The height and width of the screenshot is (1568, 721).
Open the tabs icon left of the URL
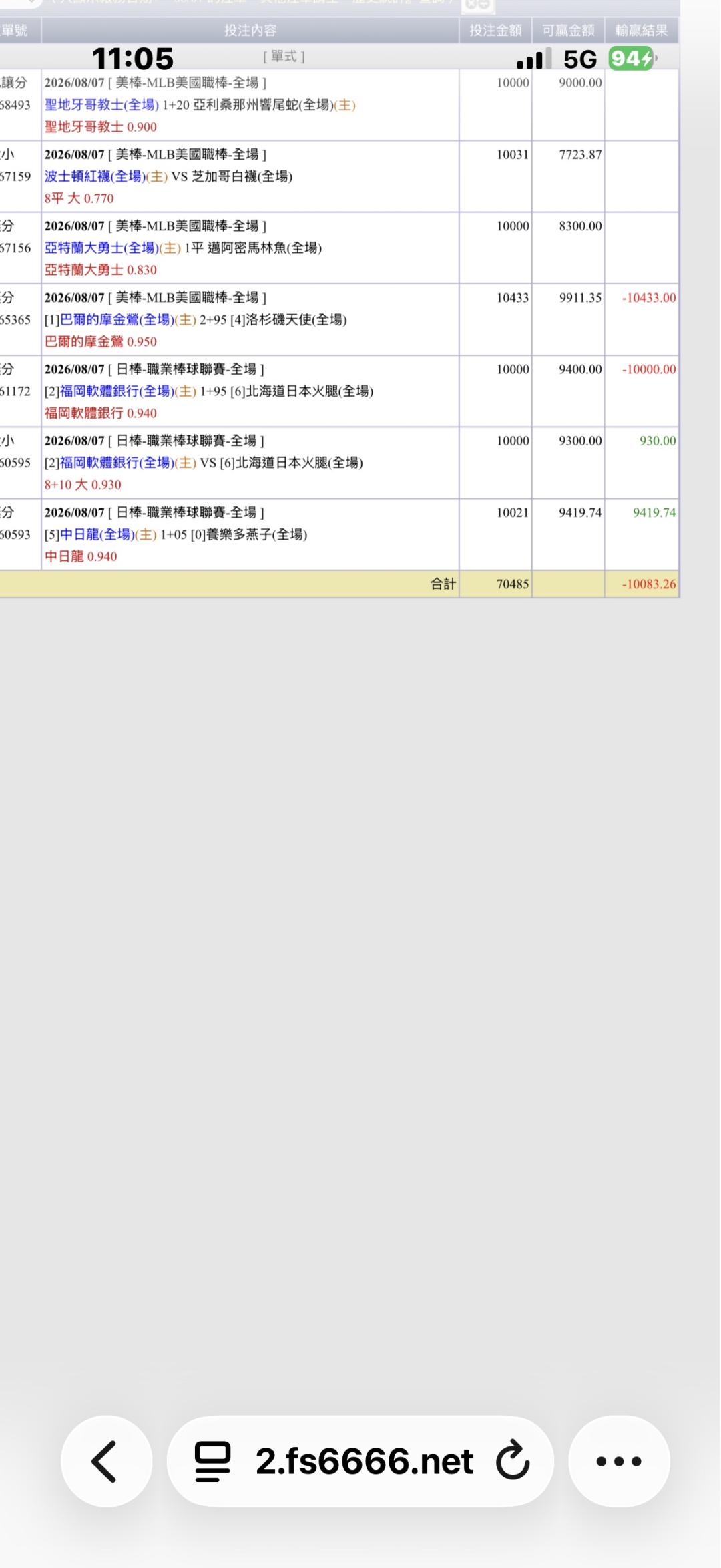coord(212,1461)
